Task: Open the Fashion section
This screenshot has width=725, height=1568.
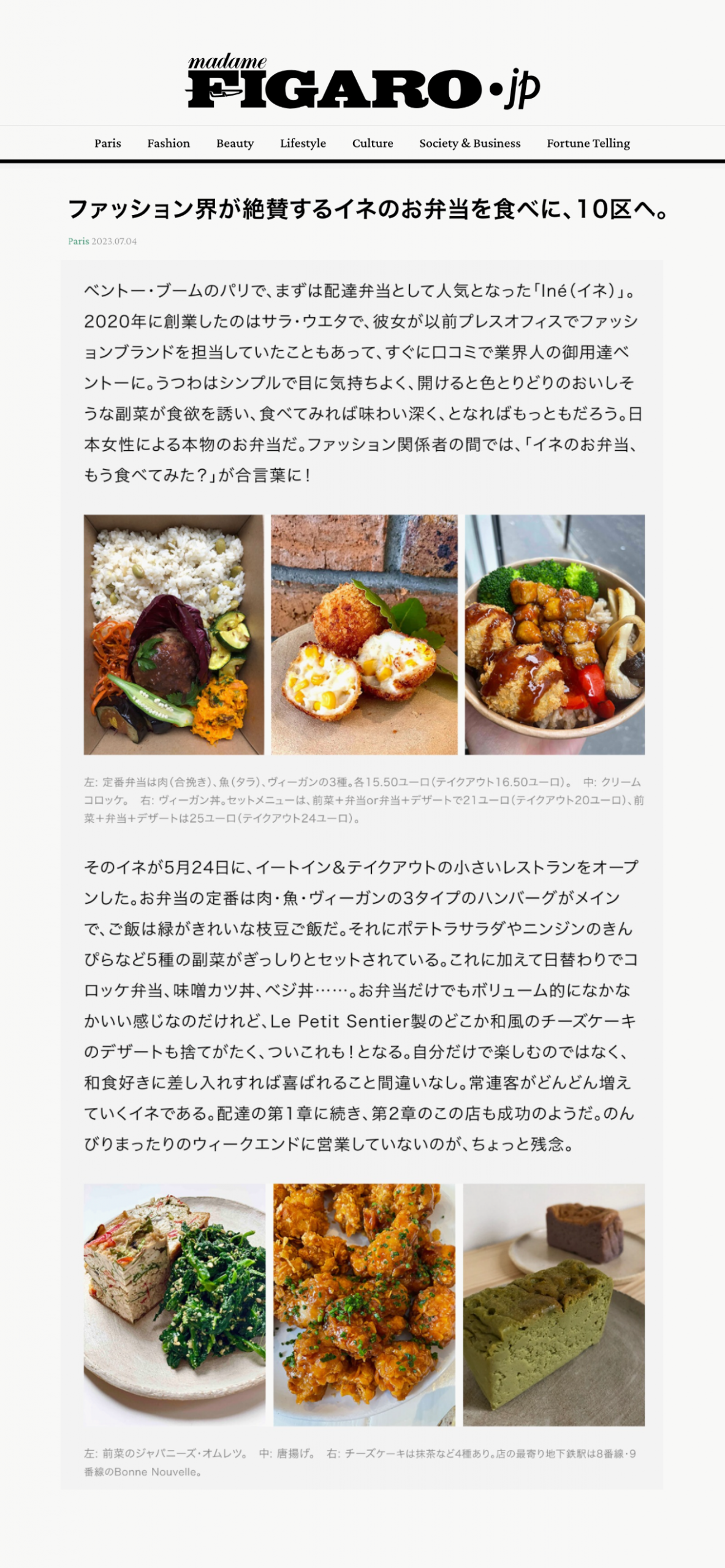Action: (x=169, y=143)
